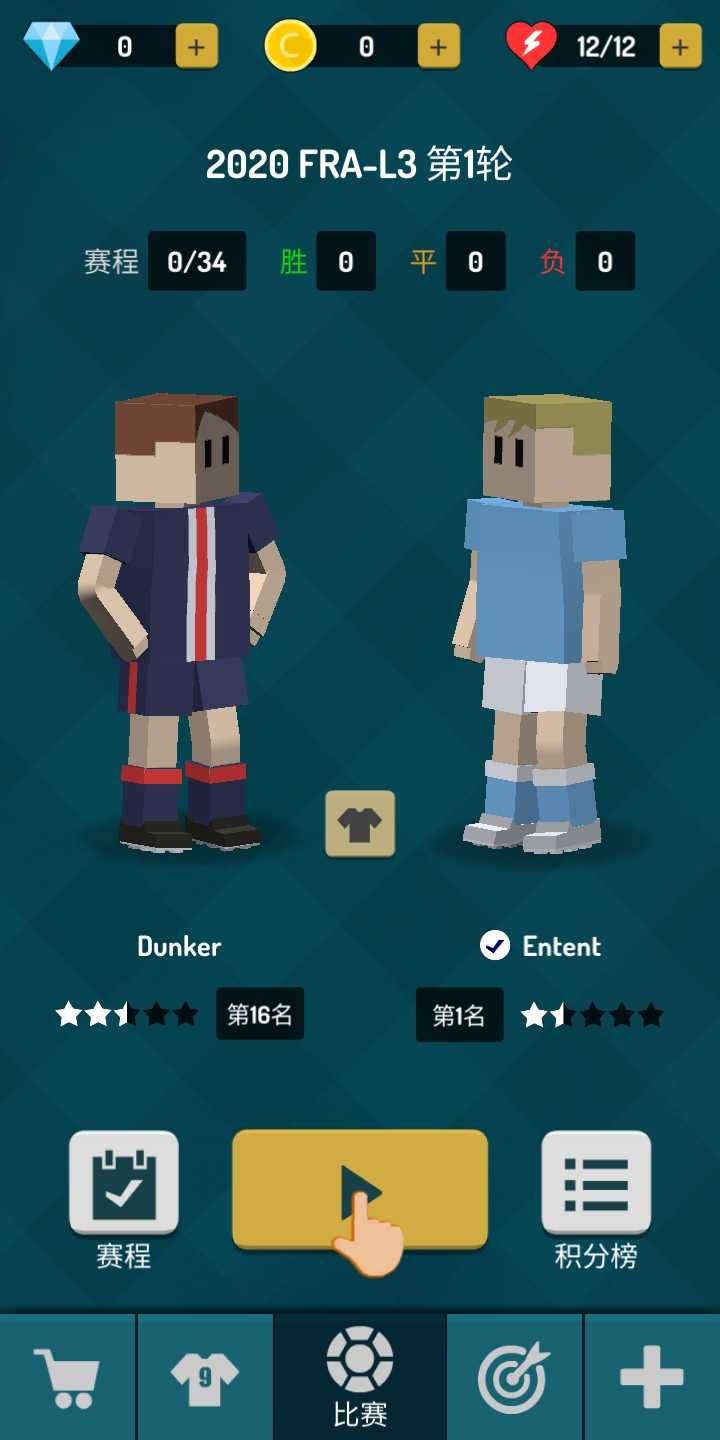Select the 比赛 match tab
This screenshot has width=720, height=1440.
tap(360, 1377)
